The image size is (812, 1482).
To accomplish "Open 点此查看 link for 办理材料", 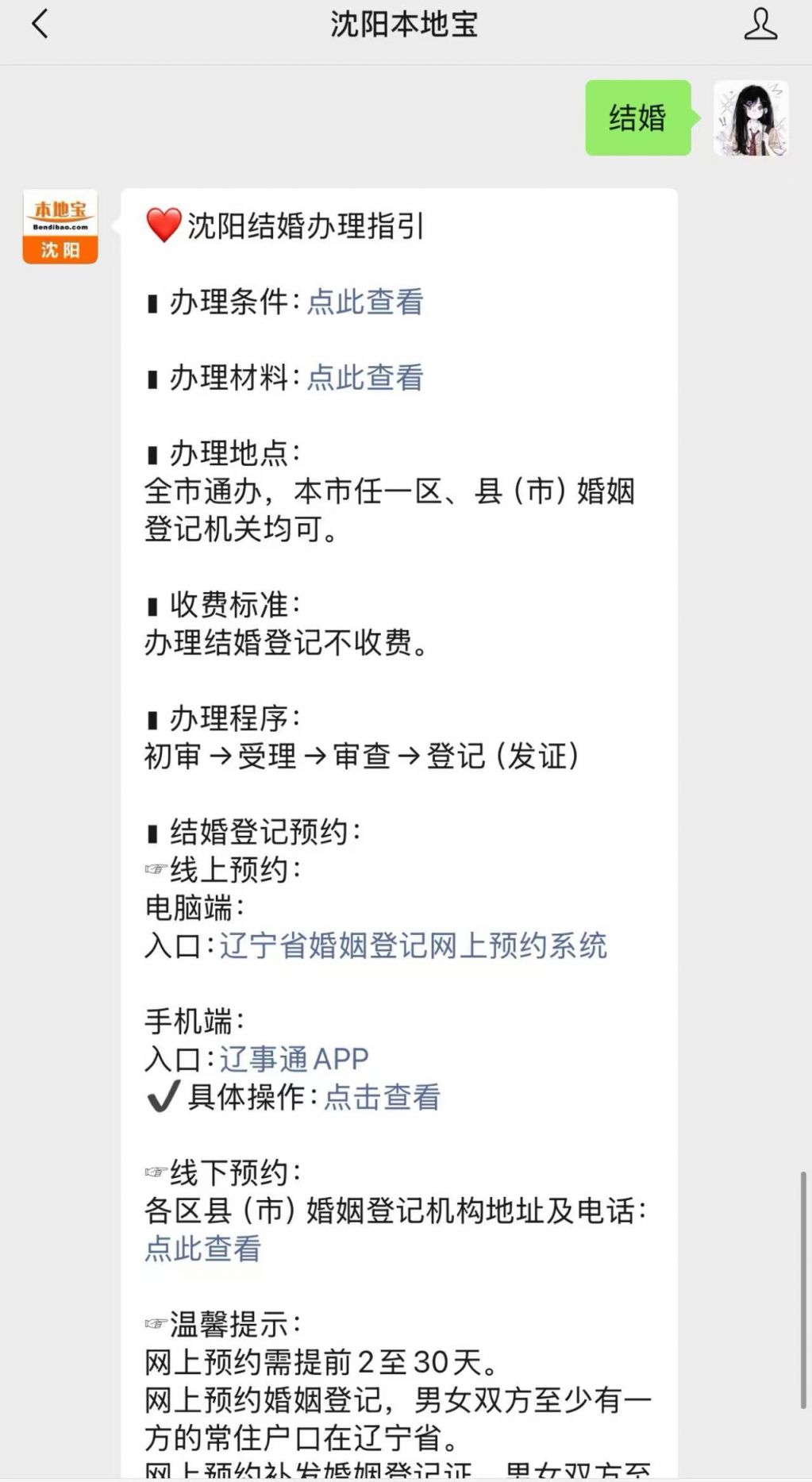I will coord(365,377).
